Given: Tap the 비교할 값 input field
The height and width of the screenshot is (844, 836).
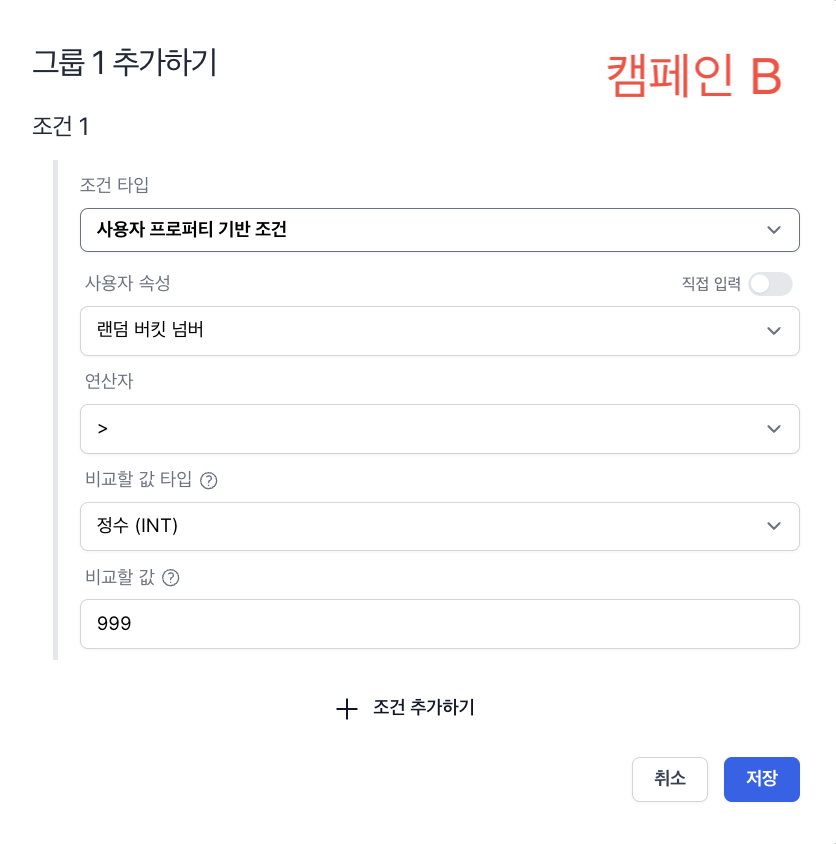Looking at the screenshot, I should tap(439, 624).
